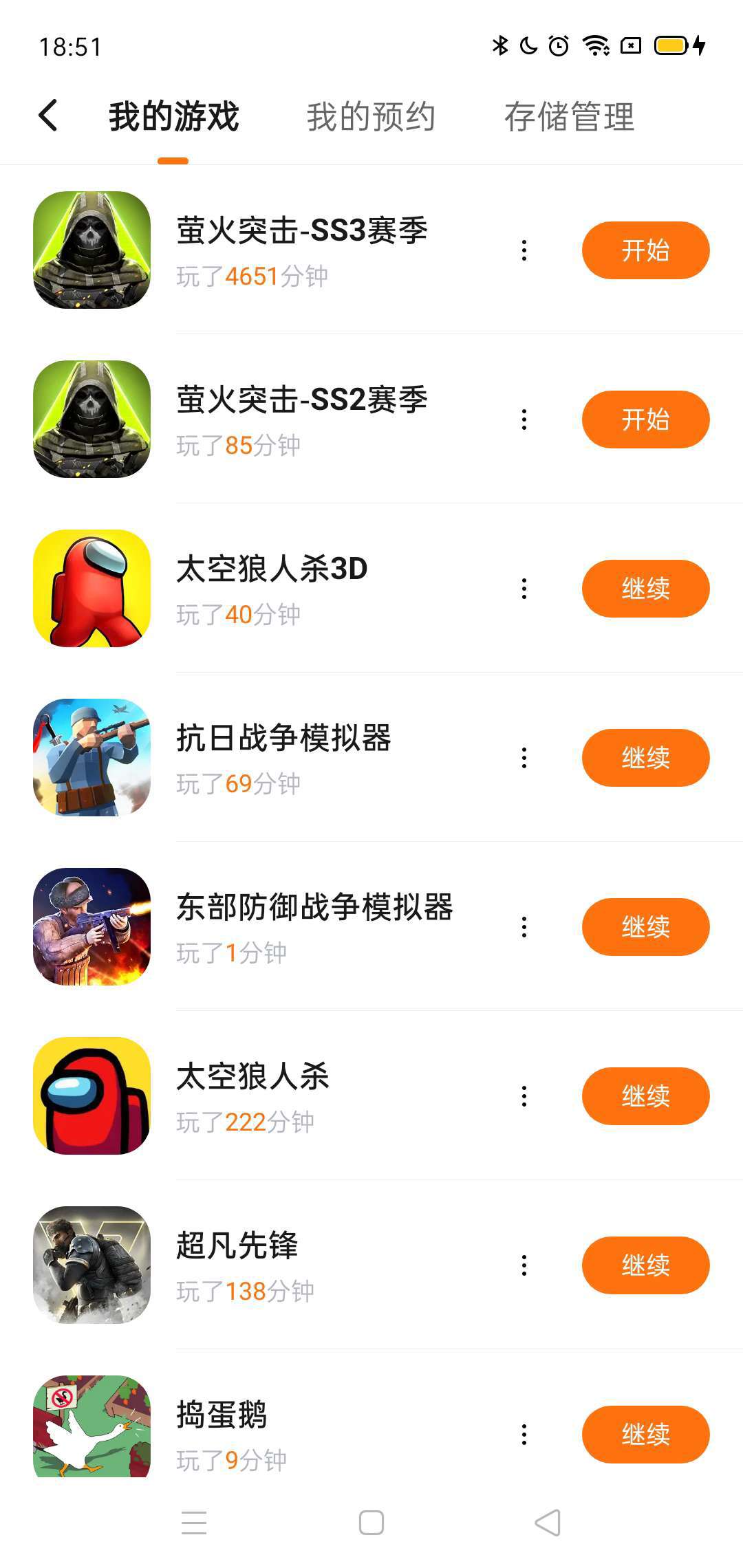Open more options for 超凡先锋
This screenshot has height=1568, width=743.
point(524,1265)
